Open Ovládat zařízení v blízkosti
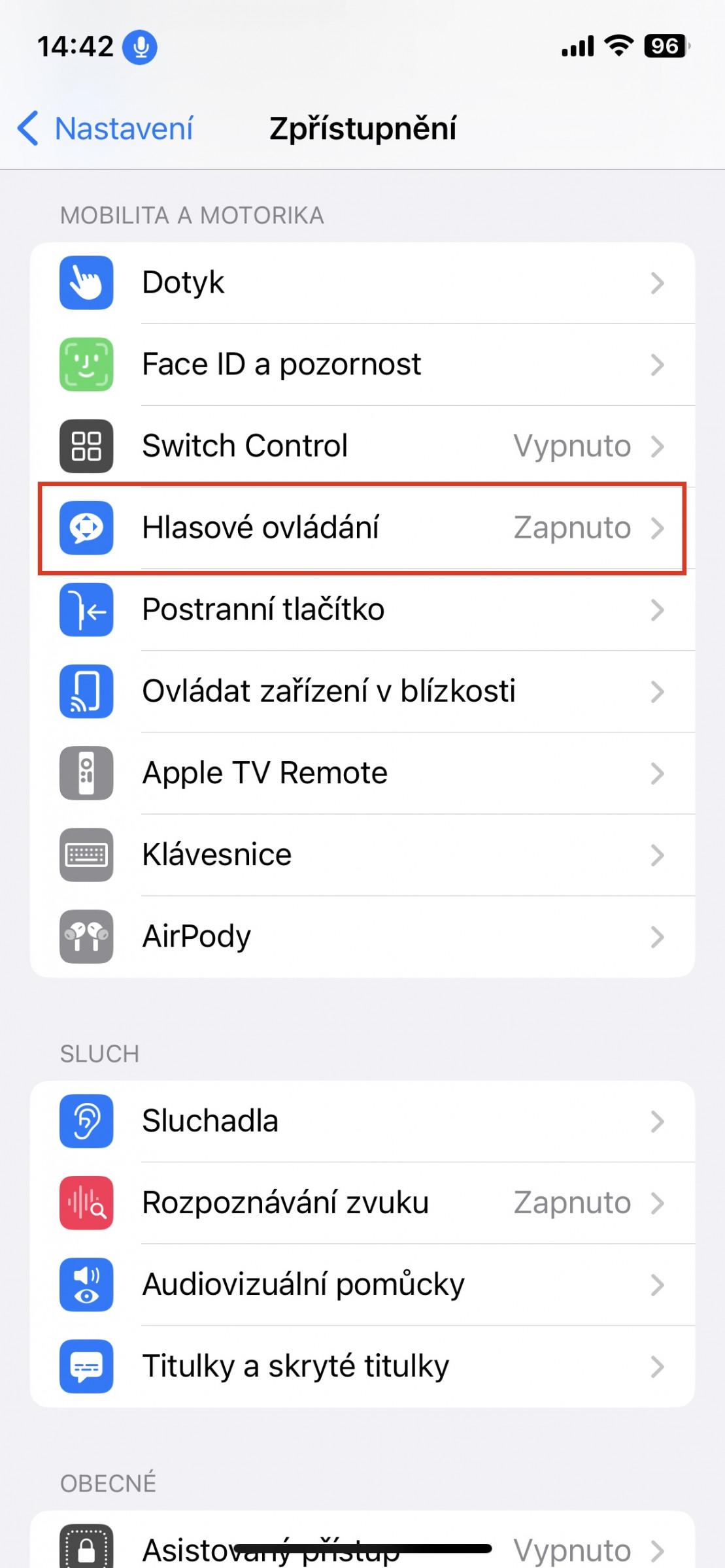 362,691
